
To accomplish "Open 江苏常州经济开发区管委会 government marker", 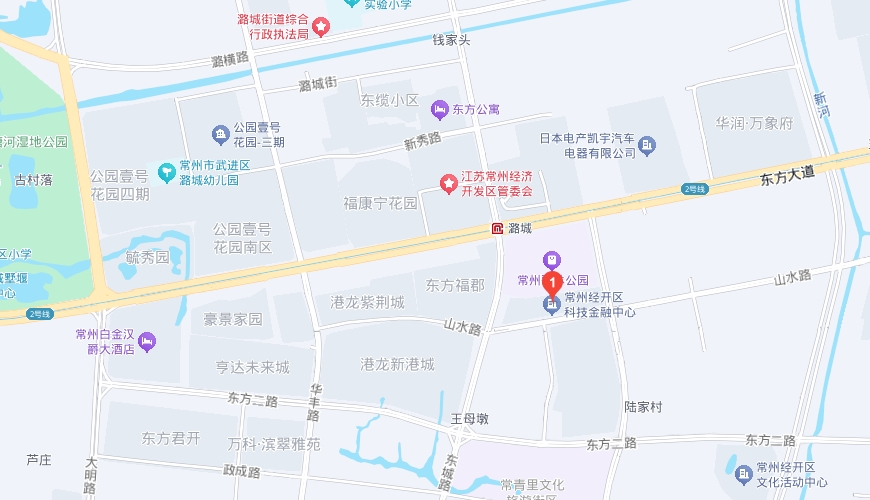I will point(448,182).
